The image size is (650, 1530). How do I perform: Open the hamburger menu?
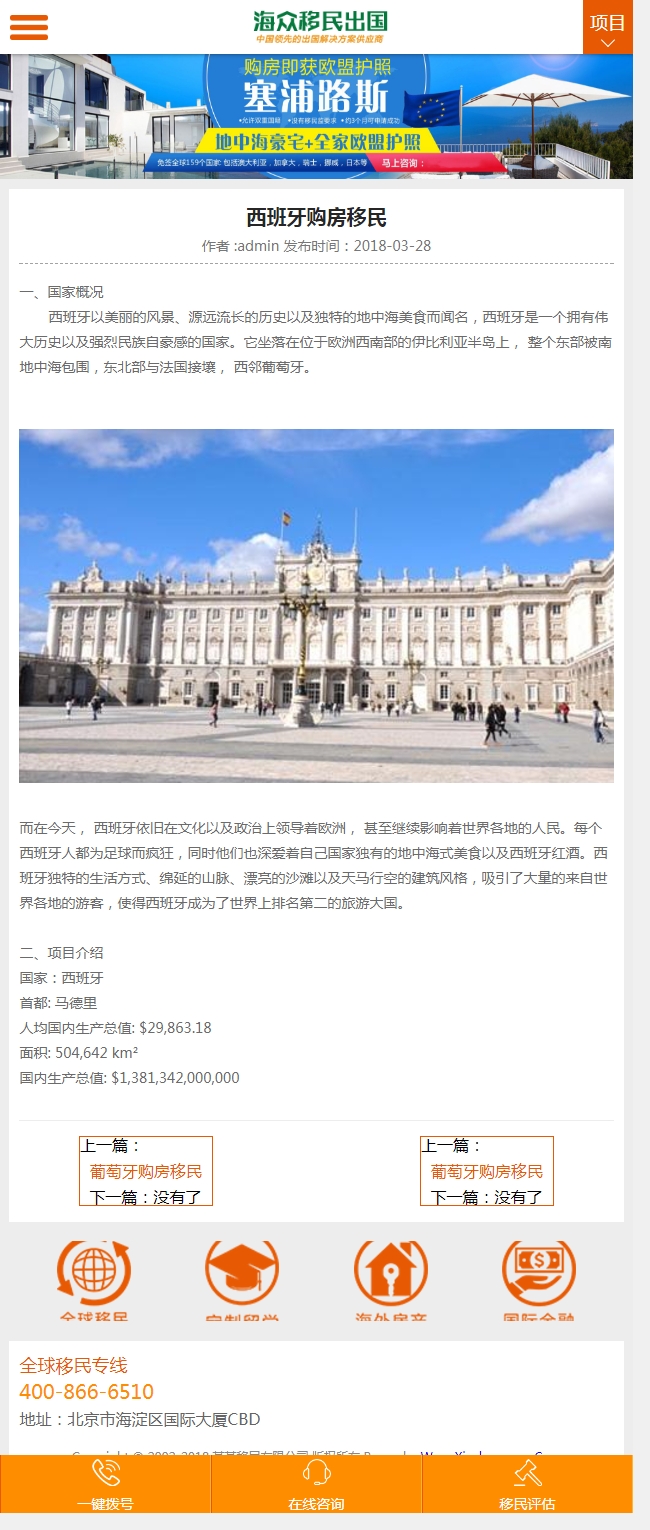click(x=29, y=27)
